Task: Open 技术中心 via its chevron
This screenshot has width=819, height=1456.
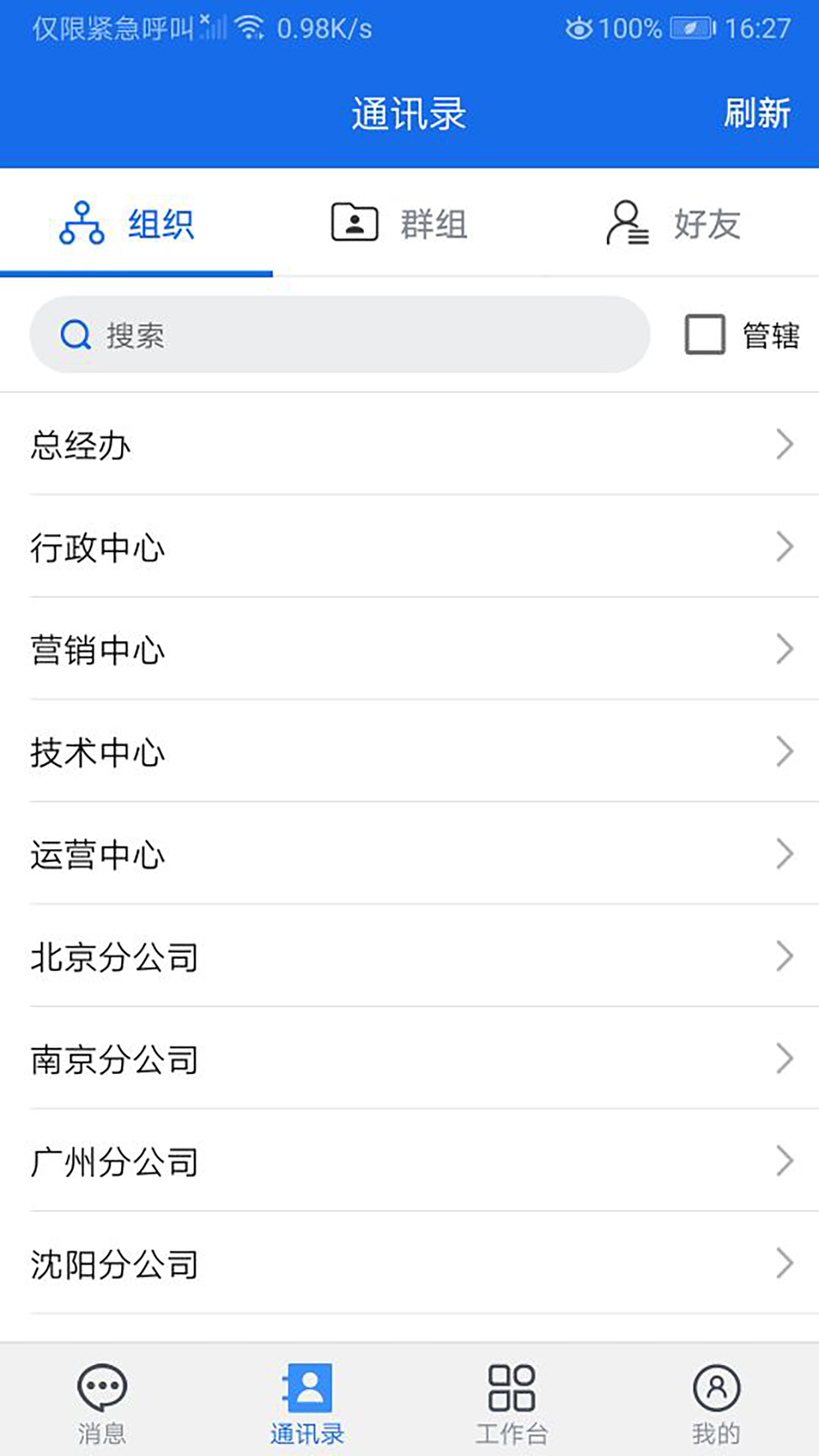Action: coord(786,752)
